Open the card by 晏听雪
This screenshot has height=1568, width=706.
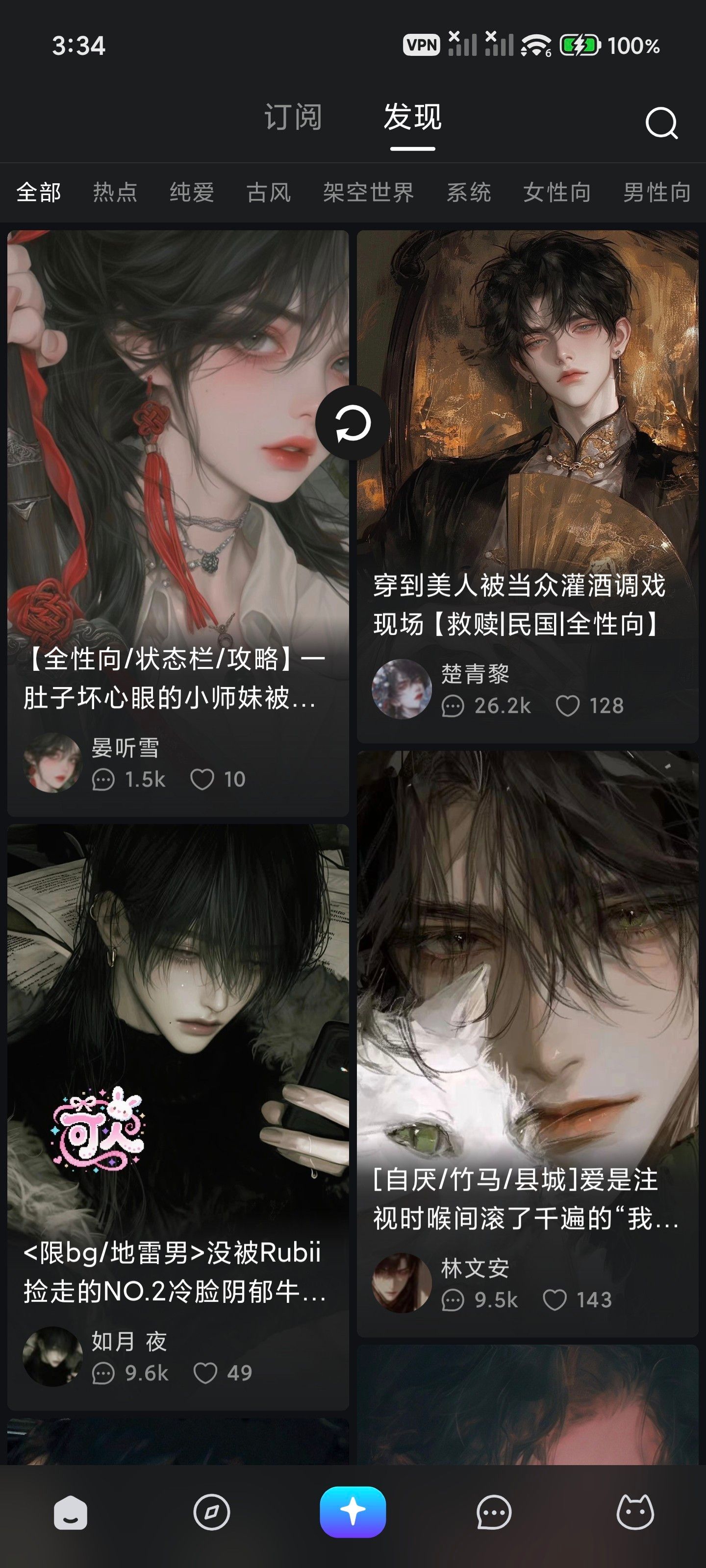(178, 523)
